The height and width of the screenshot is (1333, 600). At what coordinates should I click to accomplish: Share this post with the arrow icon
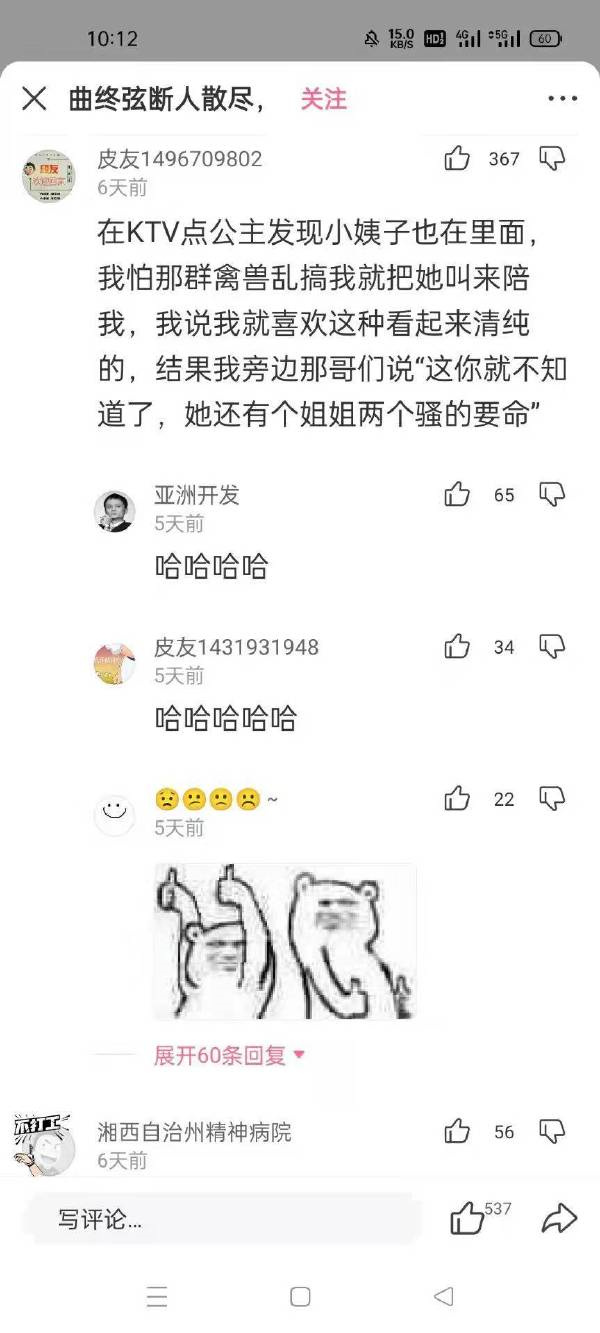pyautogui.click(x=559, y=1218)
